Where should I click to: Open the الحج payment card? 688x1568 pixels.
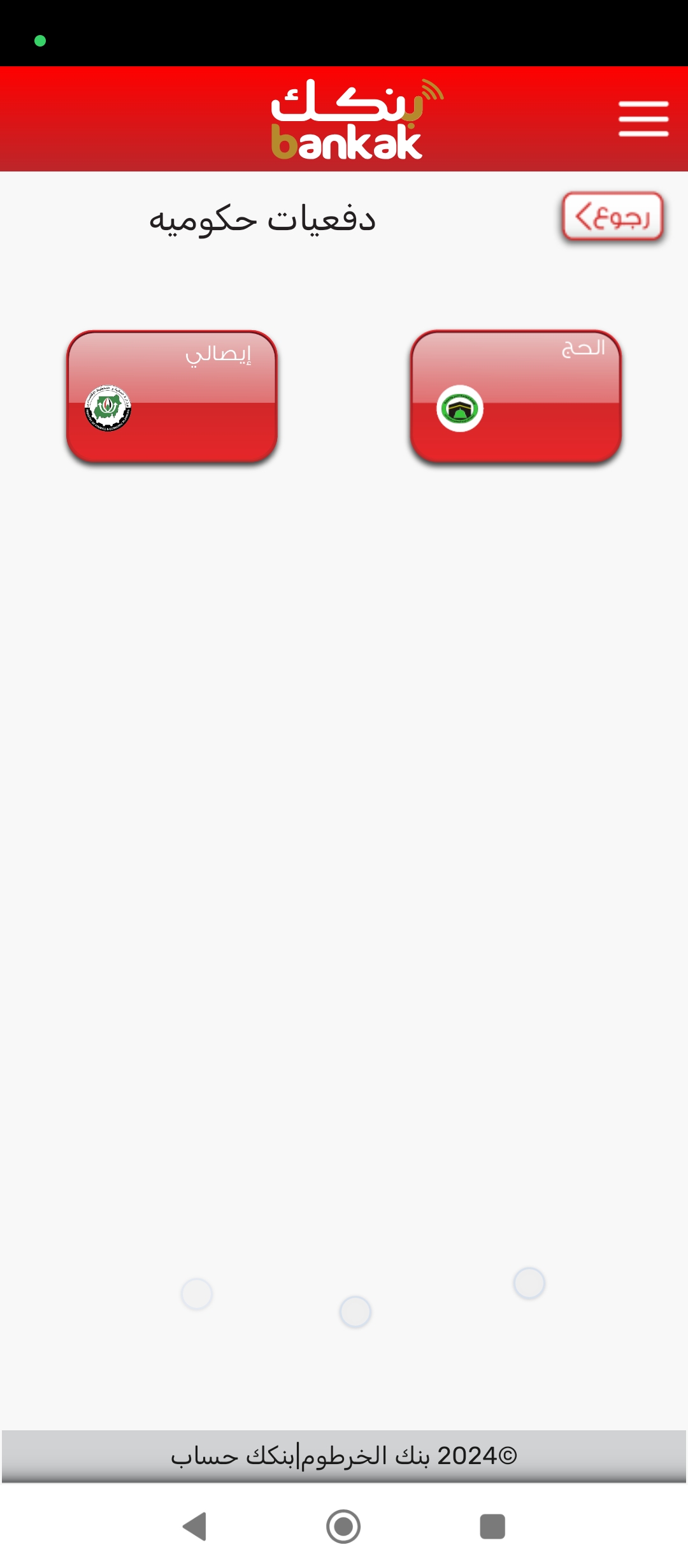515,396
